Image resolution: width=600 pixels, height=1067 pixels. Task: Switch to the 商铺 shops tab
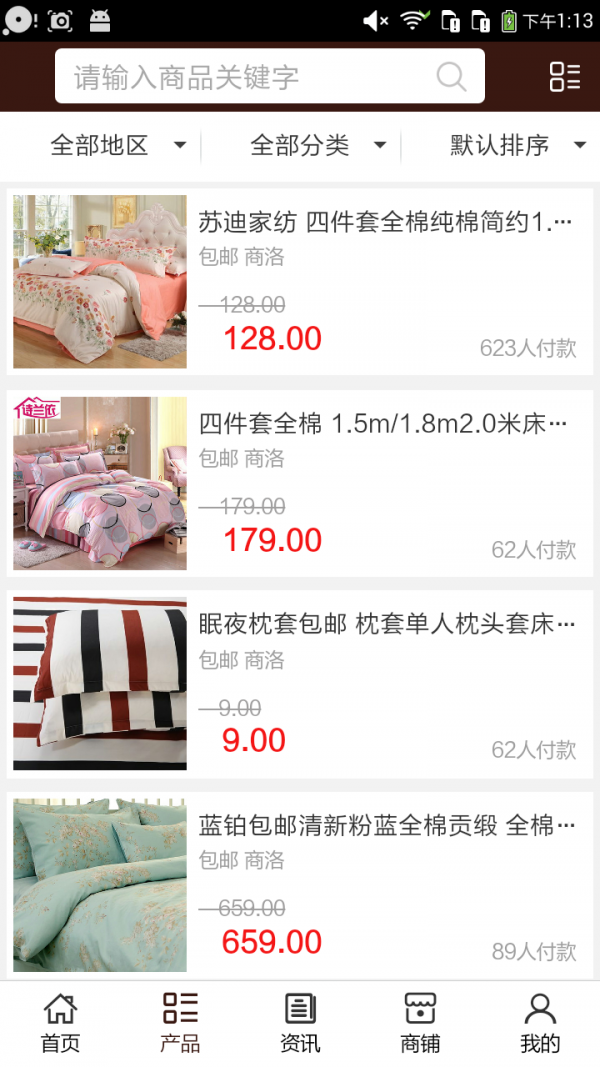[x=420, y=1023]
